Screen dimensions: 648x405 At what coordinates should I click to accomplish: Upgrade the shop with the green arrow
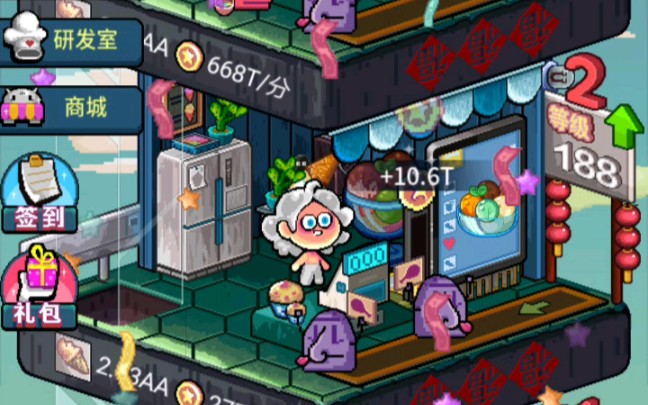click(x=625, y=126)
